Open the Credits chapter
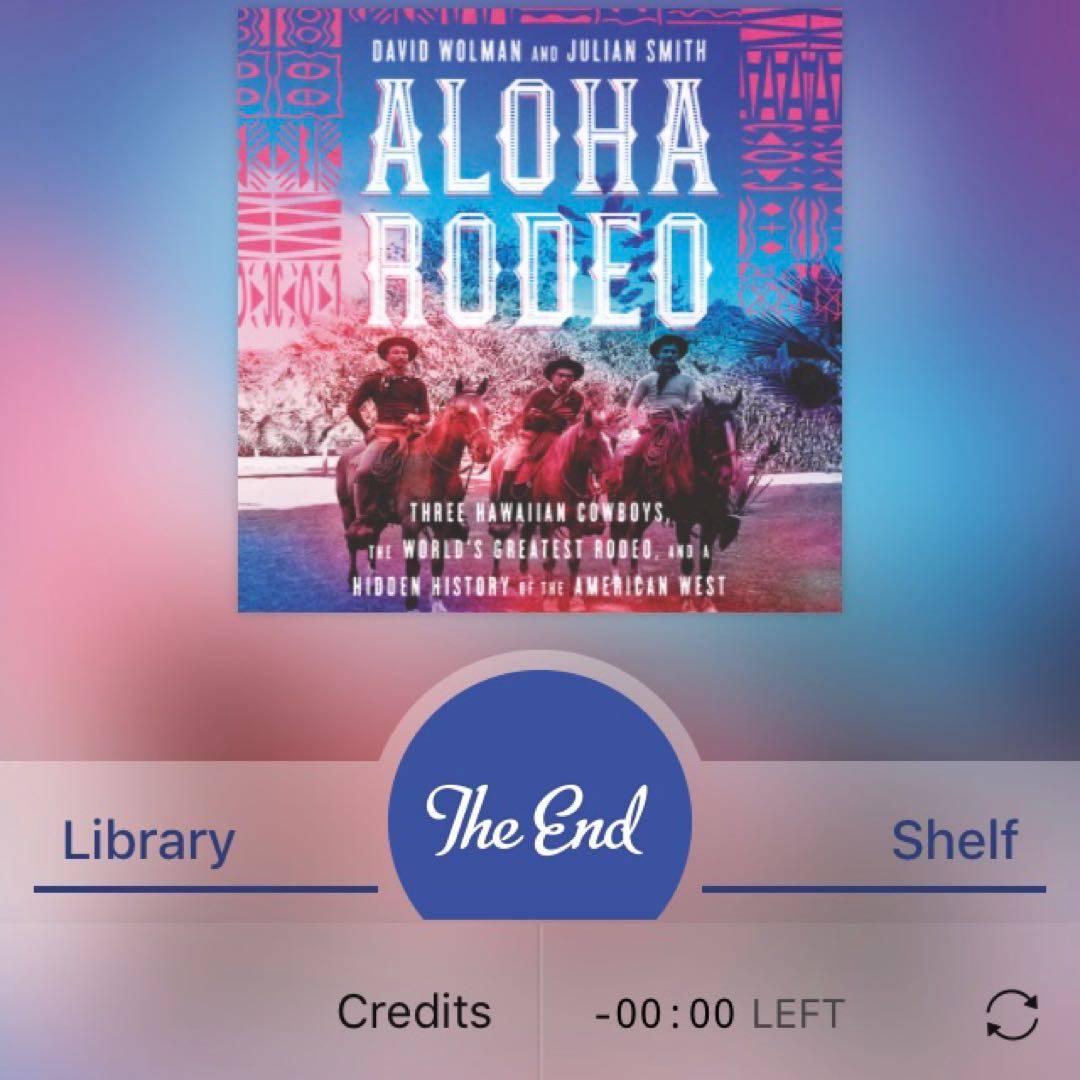 pos(414,1012)
